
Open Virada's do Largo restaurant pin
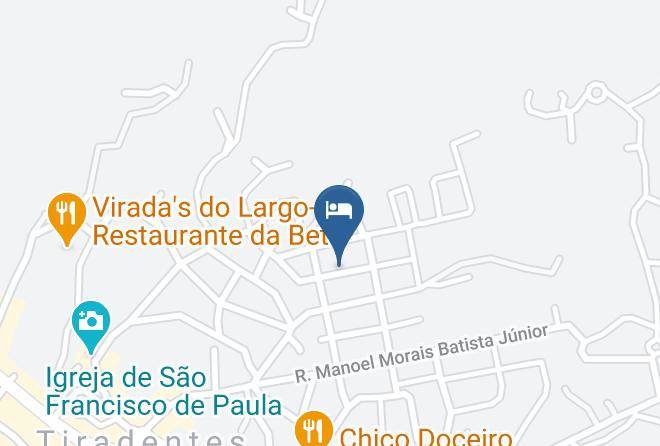point(66,214)
